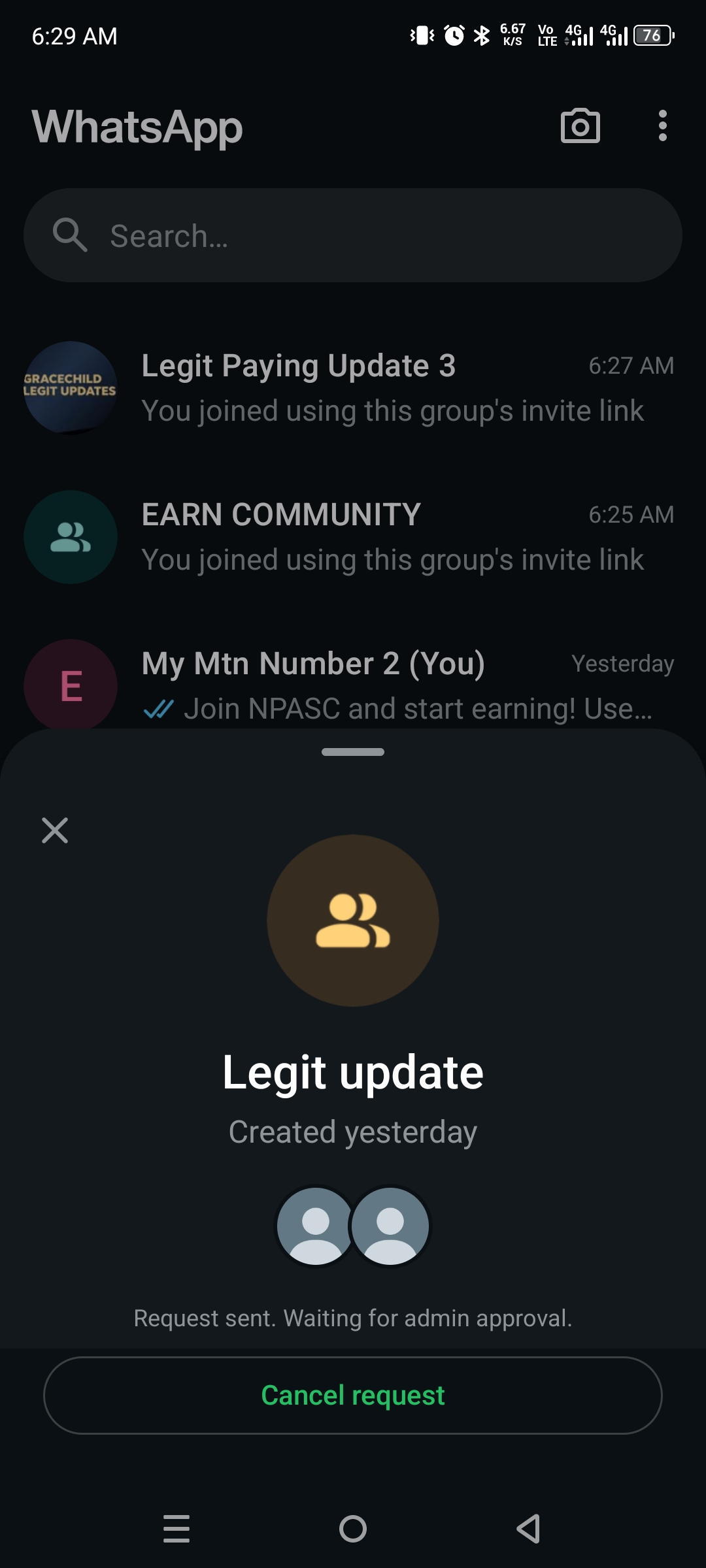706x1568 pixels.
Task: Open the more options menu
Action: coord(662,126)
